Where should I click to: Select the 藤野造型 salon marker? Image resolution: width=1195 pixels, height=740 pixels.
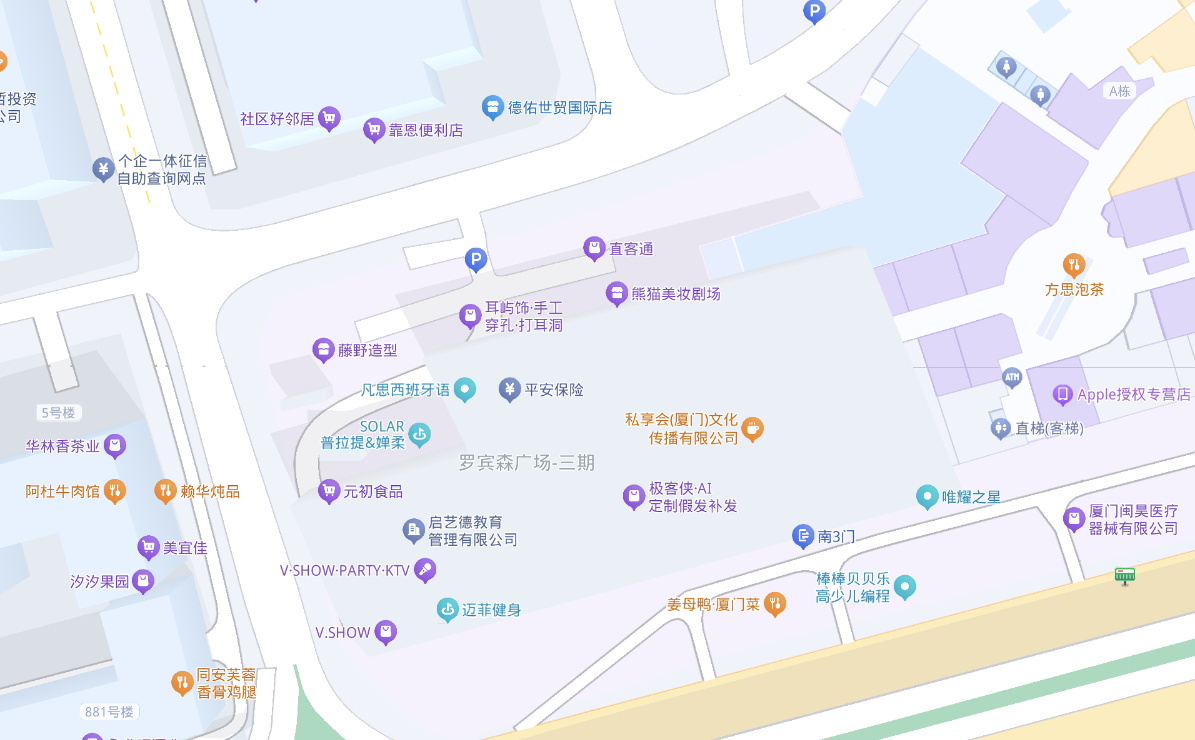point(323,350)
